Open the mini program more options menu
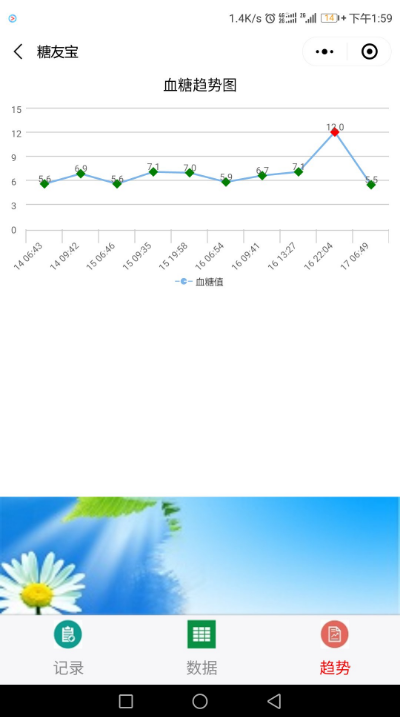The width and height of the screenshot is (400, 718). click(324, 52)
